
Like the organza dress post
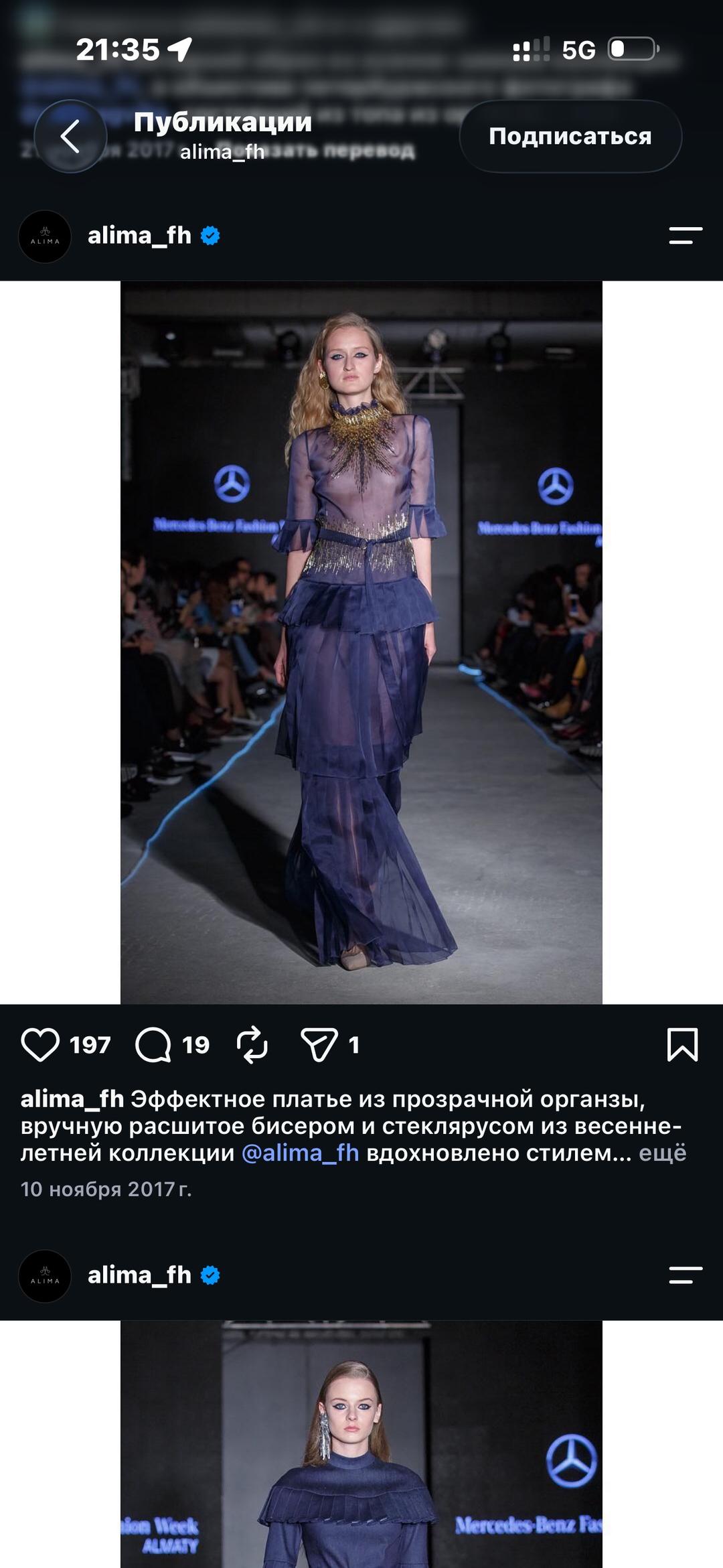[40, 1045]
